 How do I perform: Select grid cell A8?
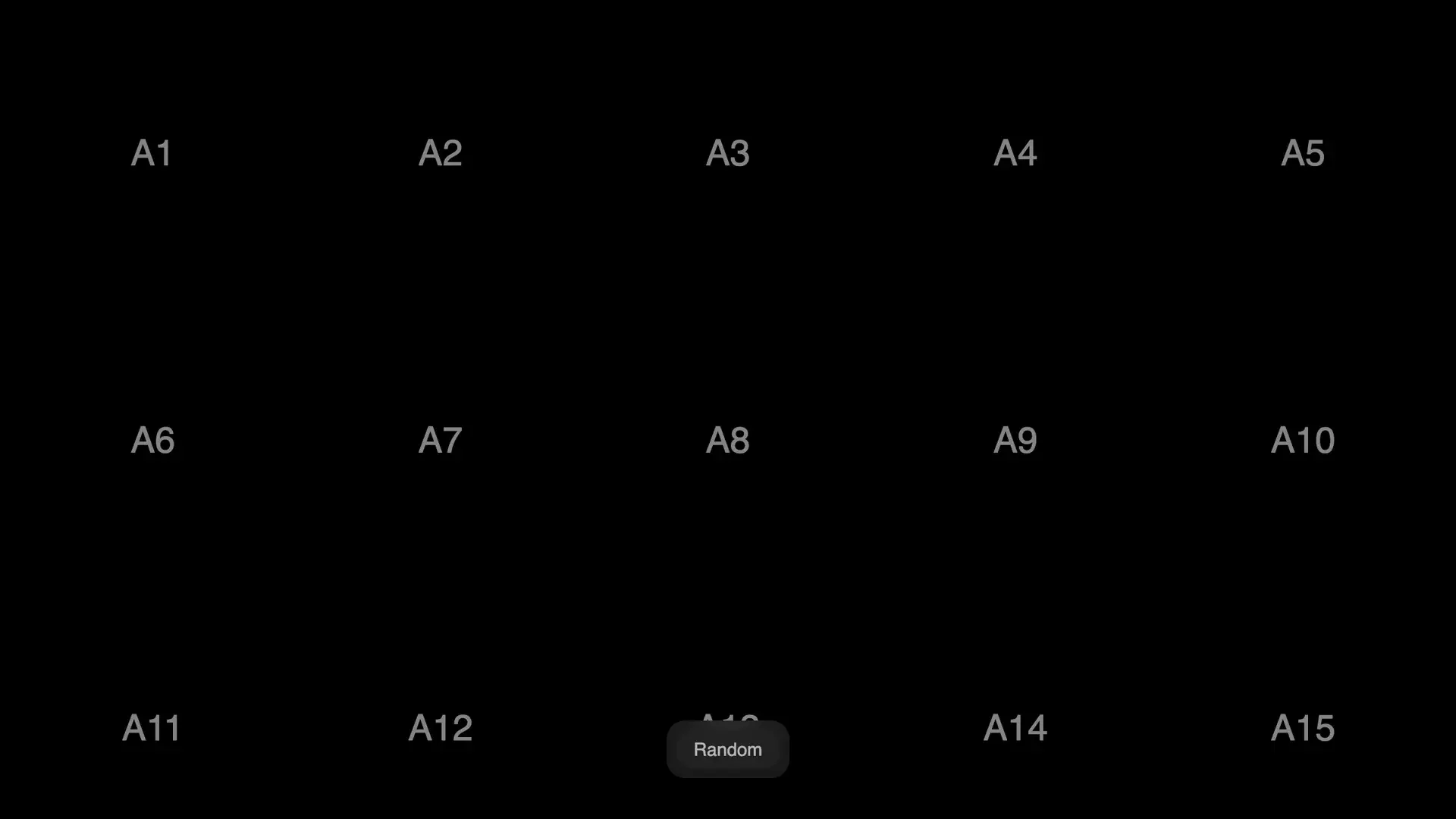click(x=727, y=441)
